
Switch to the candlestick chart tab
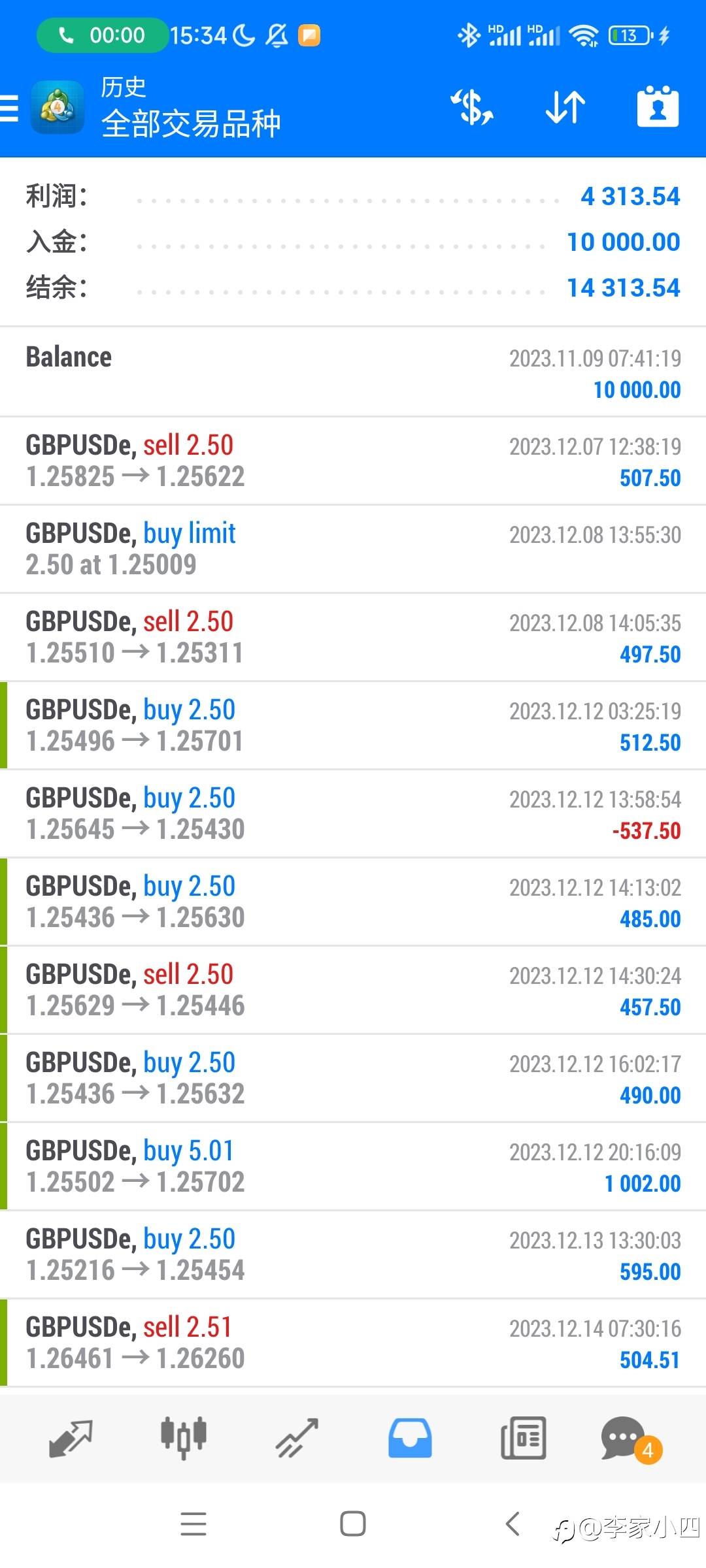(x=184, y=1438)
